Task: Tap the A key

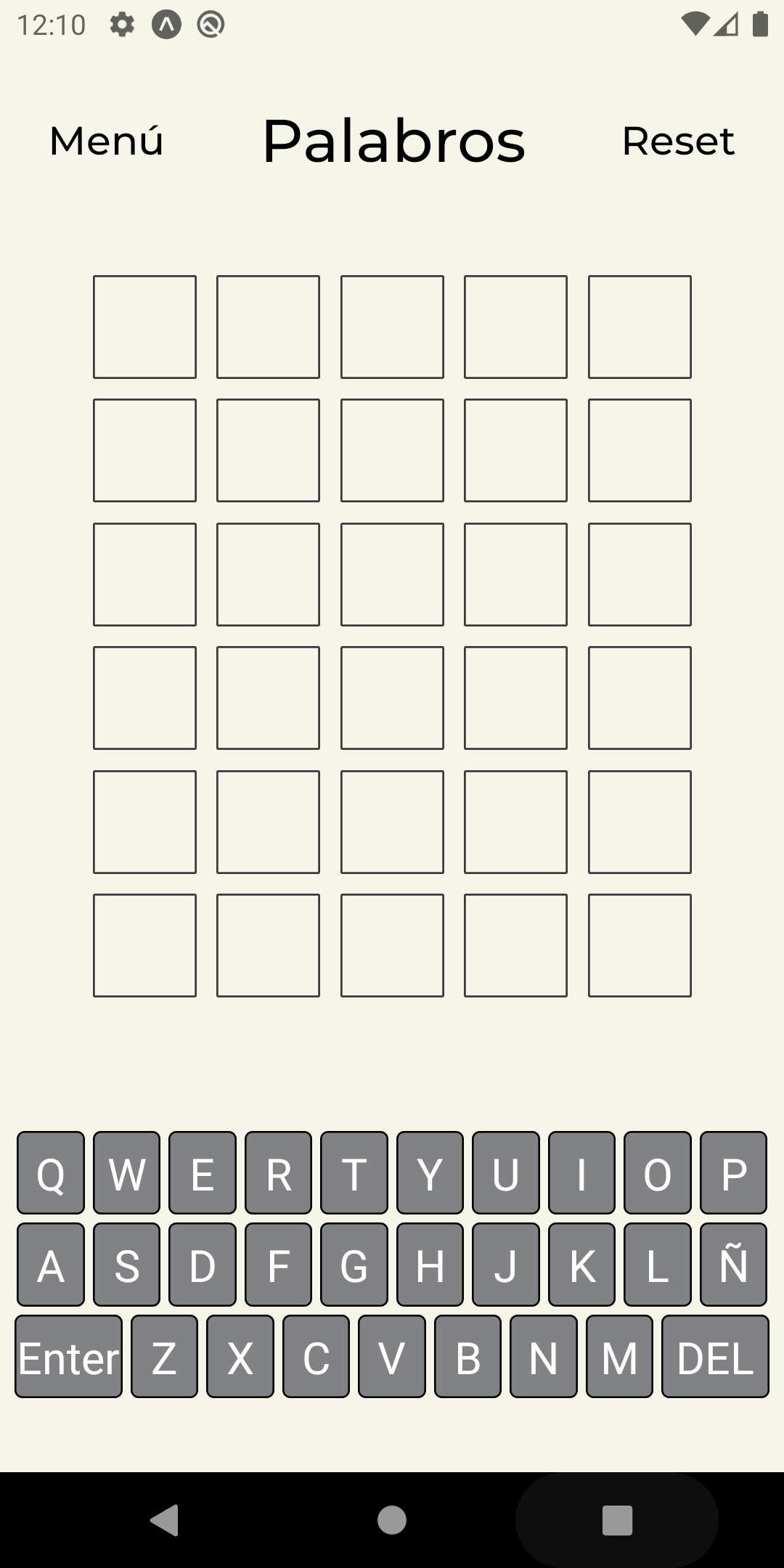Action: (51, 1265)
